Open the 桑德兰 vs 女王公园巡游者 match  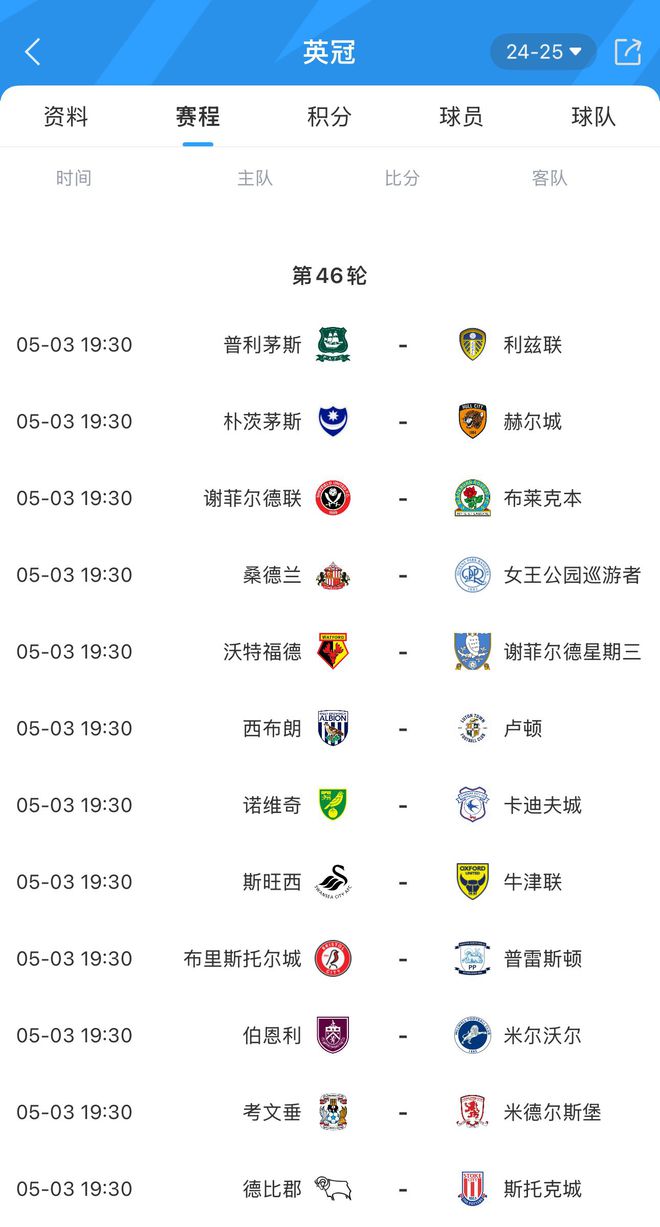[330, 575]
